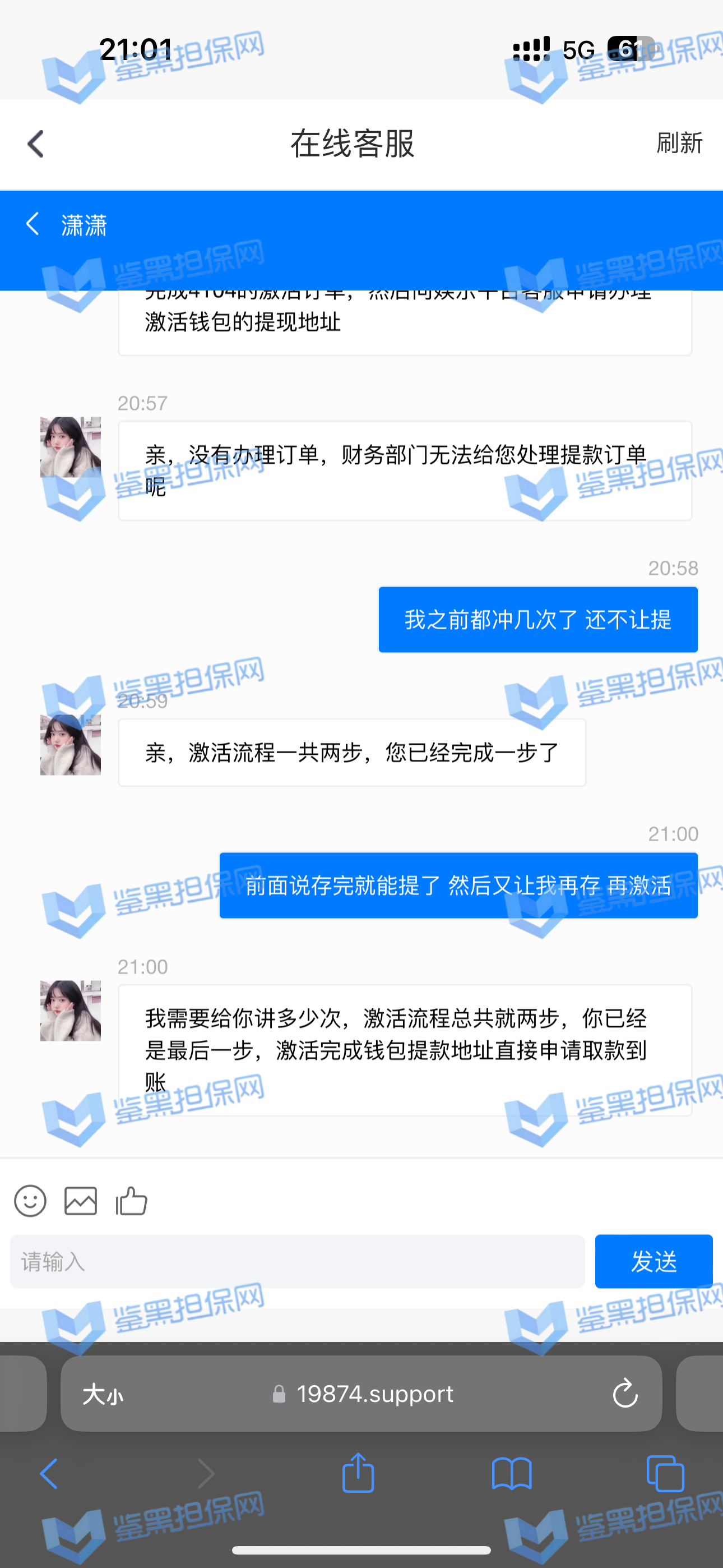Image resolution: width=723 pixels, height=1568 pixels.
Task: Open the emoji picker
Action: click(x=30, y=1201)
